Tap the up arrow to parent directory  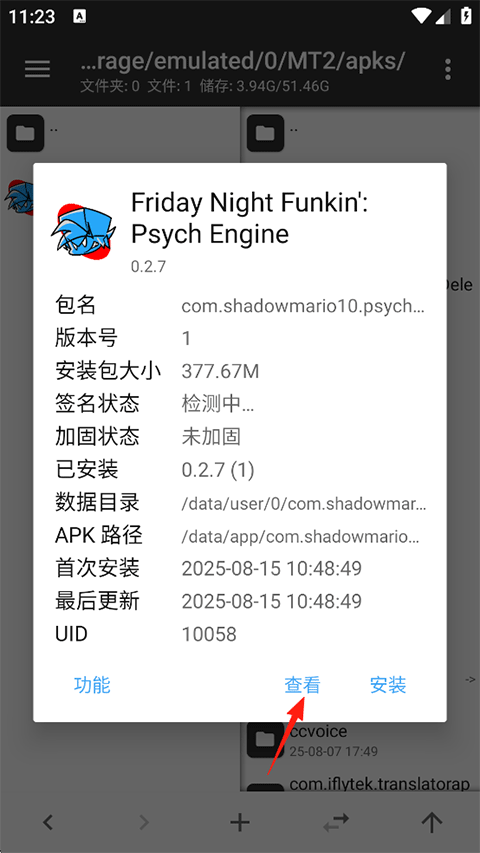click(x=432, y=822)
